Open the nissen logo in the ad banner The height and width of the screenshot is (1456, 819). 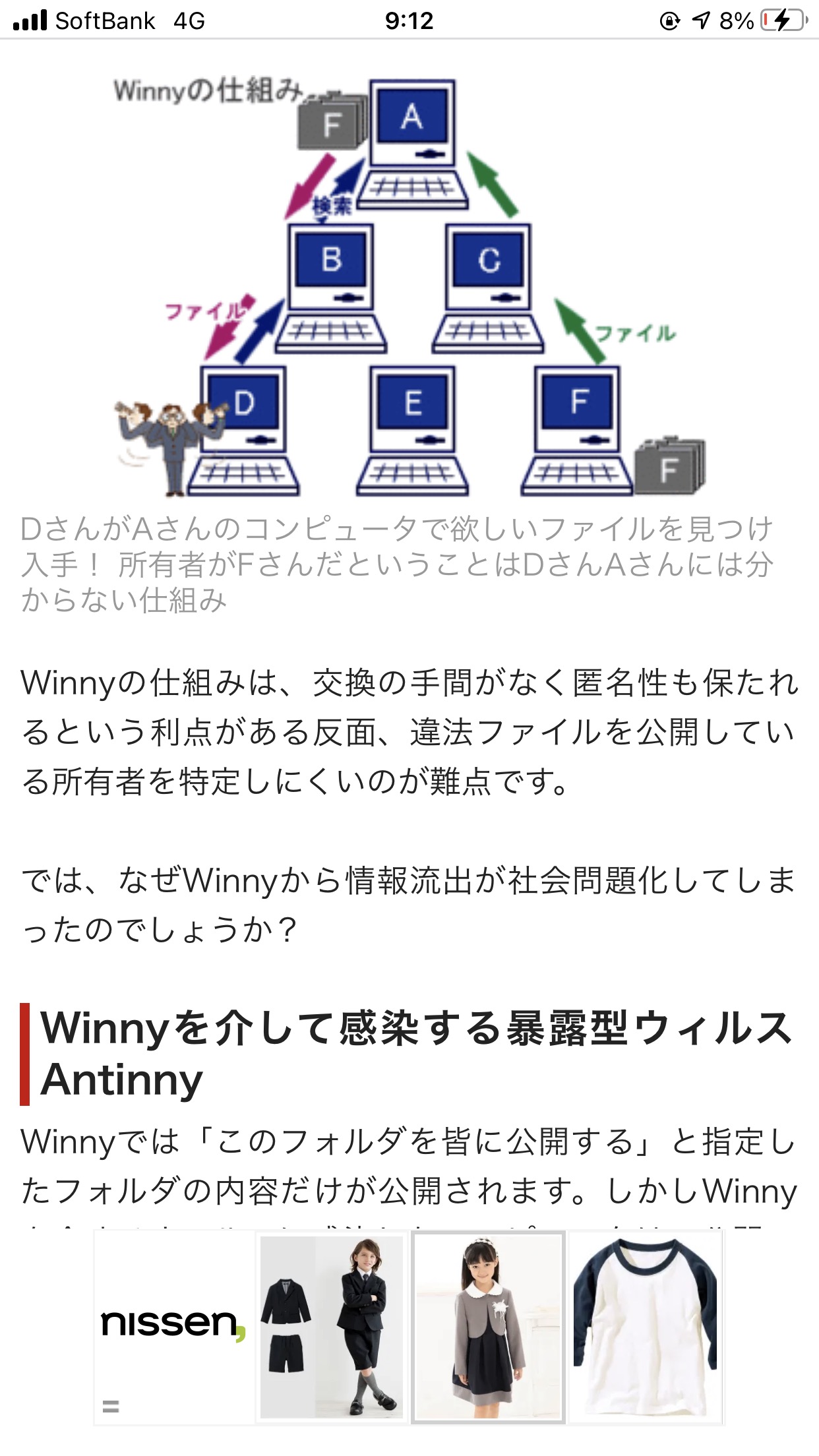[173, 1323]
